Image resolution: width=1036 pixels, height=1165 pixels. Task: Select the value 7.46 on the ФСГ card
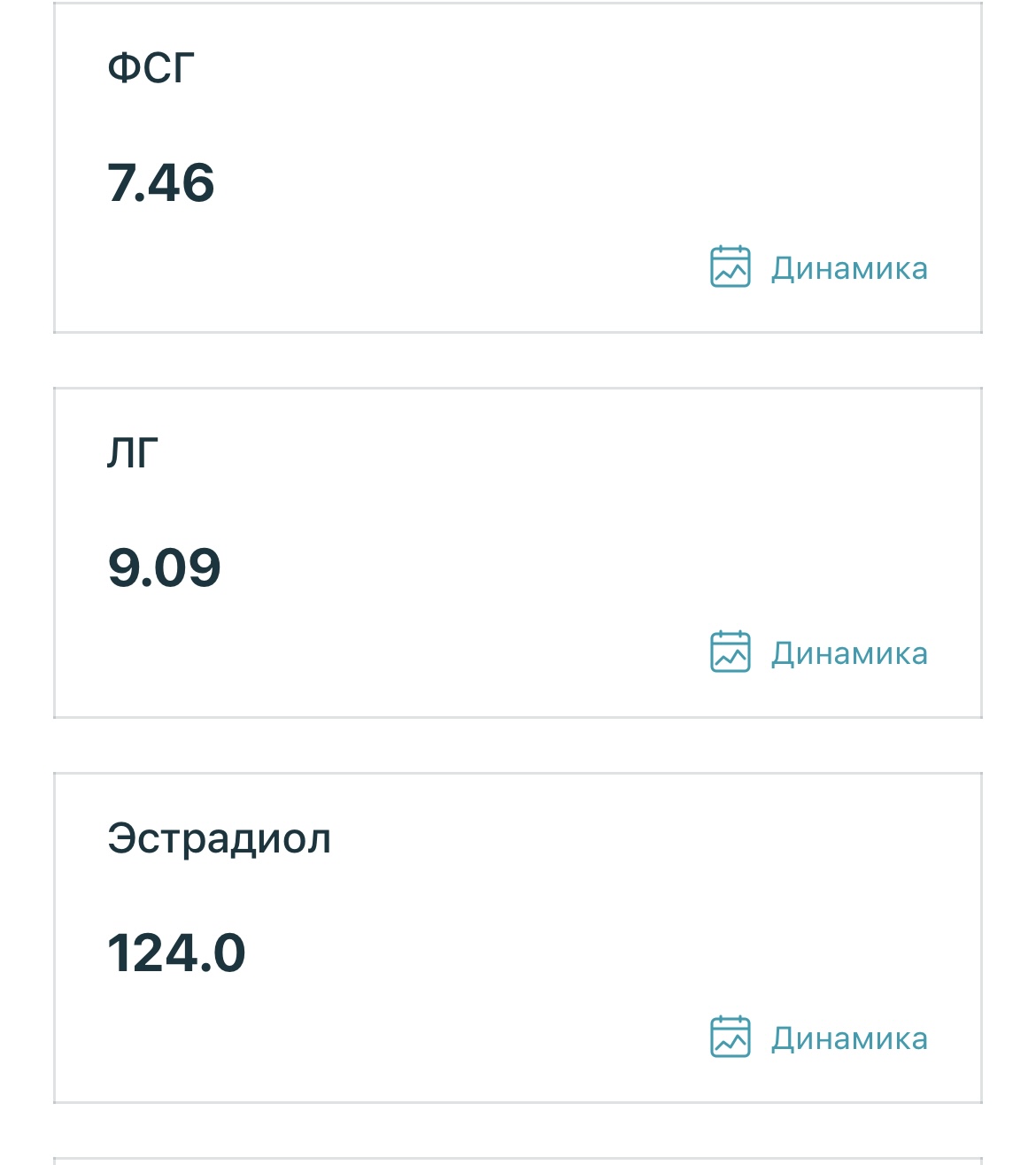161,182
